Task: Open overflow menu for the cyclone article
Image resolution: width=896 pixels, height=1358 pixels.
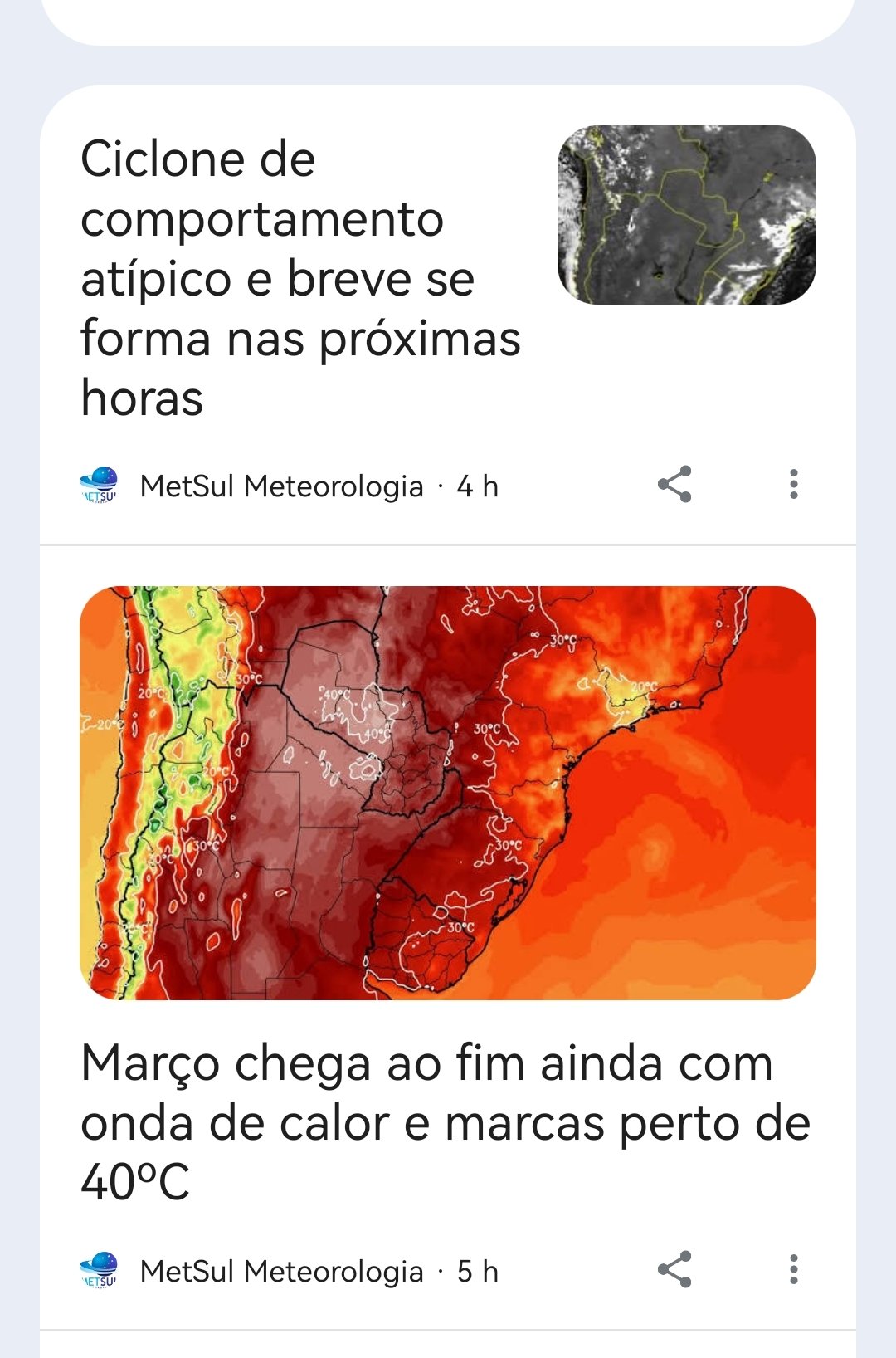Action: [793, 484]
